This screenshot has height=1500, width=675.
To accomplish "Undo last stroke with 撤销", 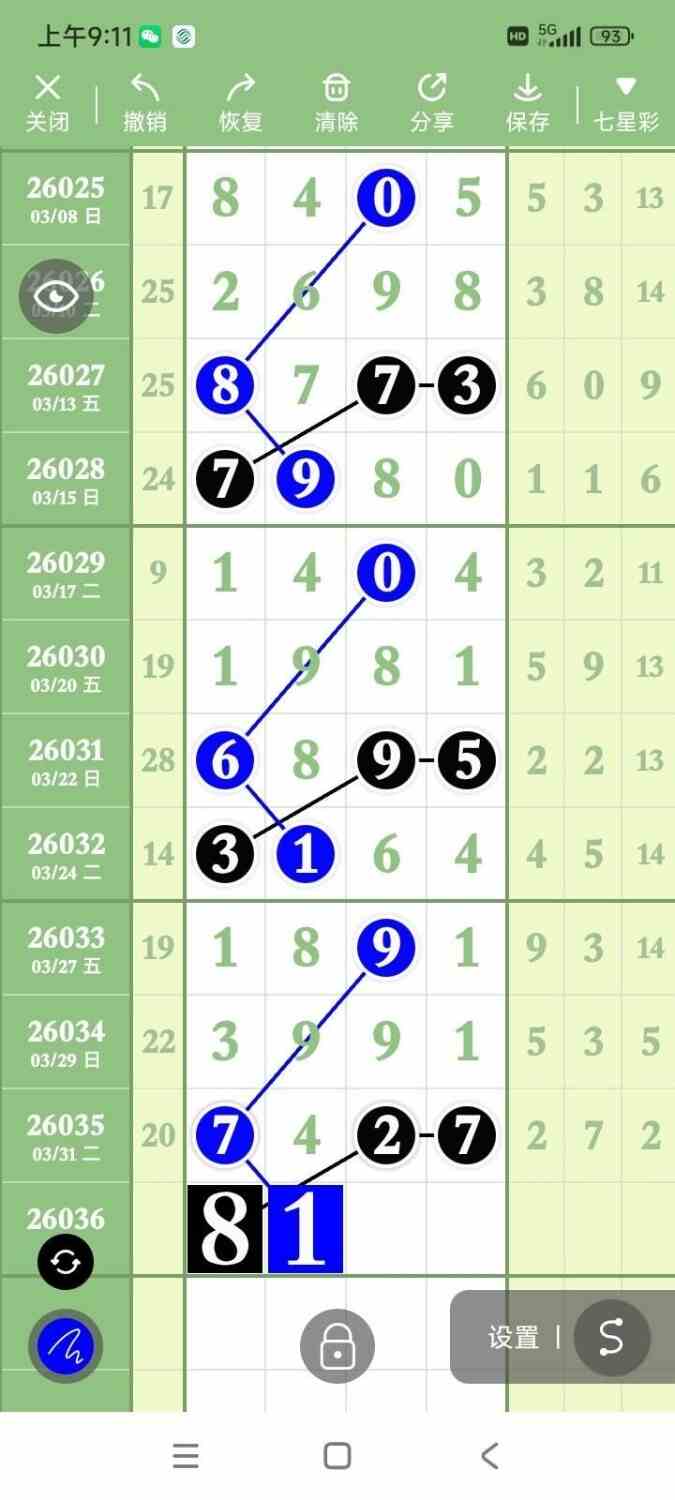I will (145, 103).
